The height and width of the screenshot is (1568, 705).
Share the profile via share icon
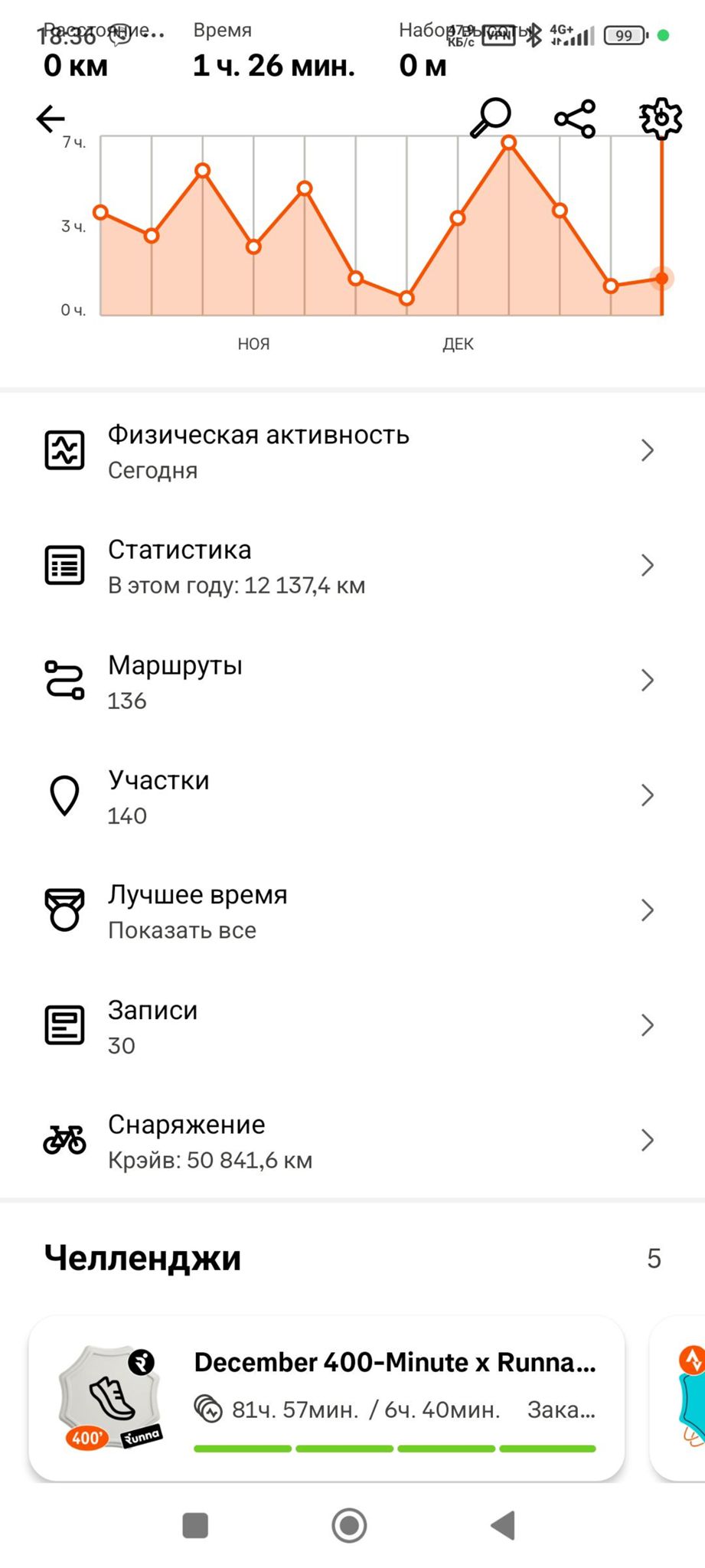pyautogui.click(x=575, y=119)
